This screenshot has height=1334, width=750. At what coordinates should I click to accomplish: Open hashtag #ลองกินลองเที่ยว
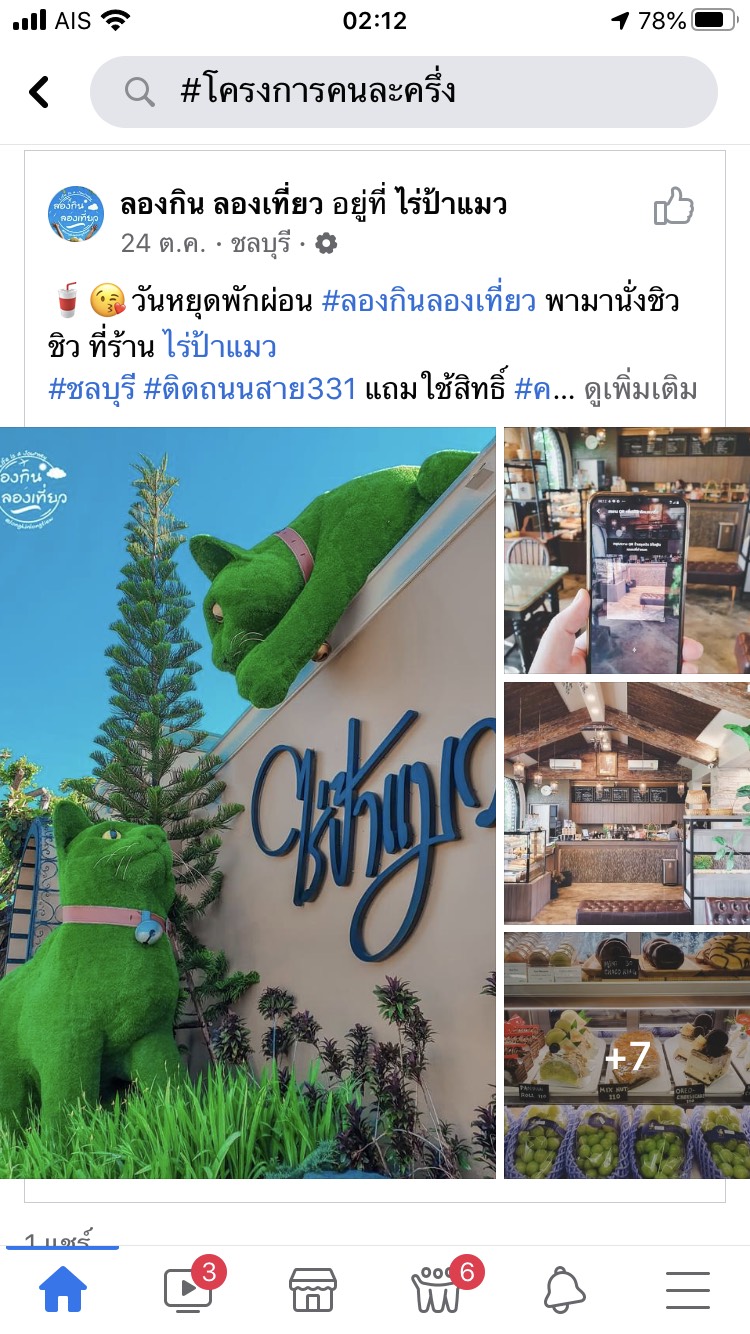tap(431, 300)
